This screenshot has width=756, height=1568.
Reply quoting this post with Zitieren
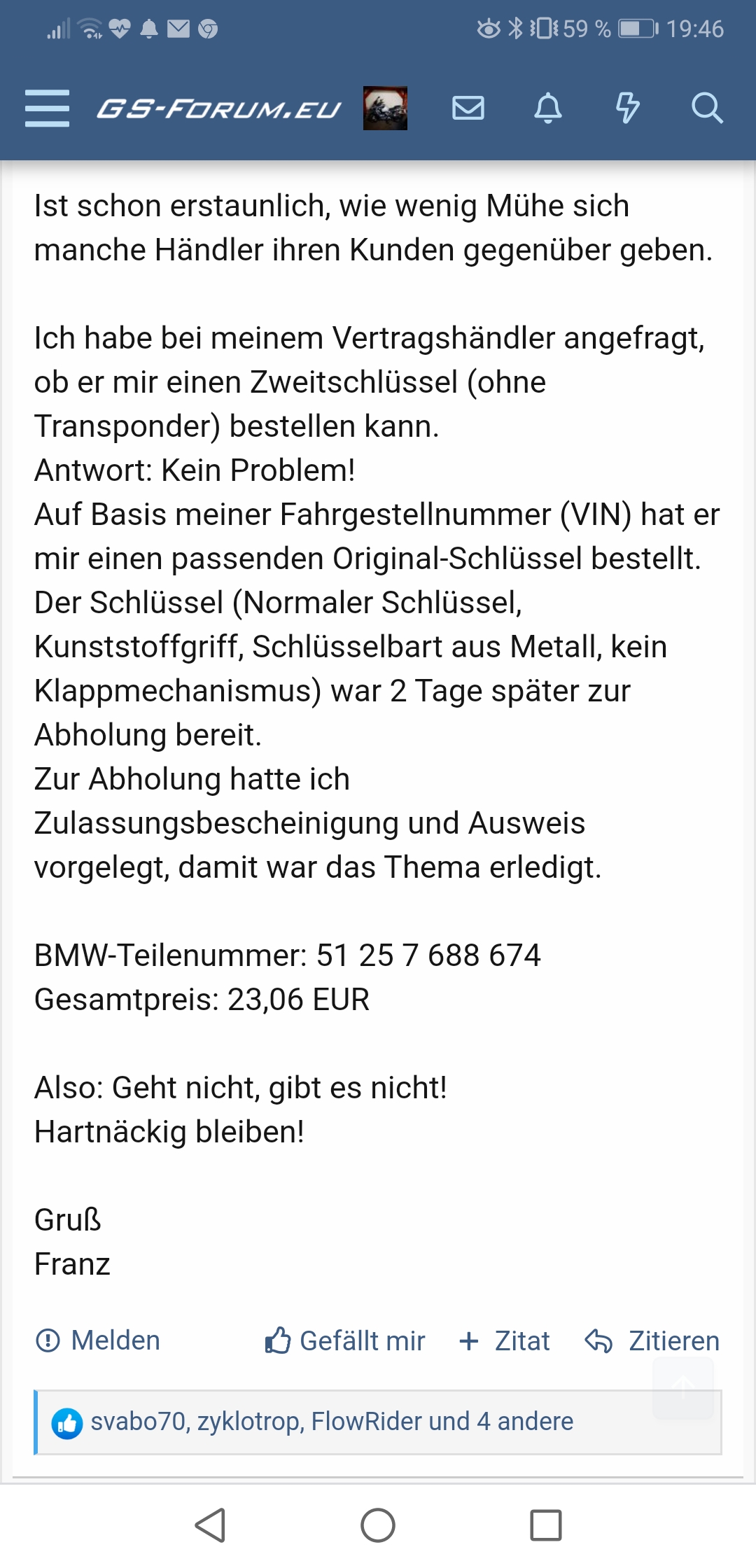point(652,1340)
